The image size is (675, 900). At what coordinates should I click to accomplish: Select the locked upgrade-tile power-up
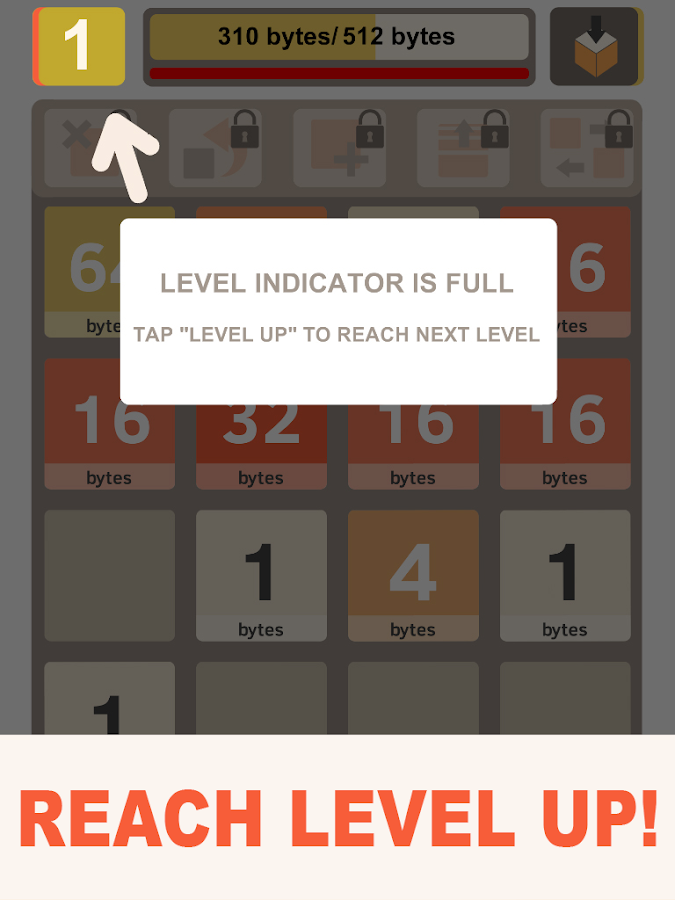(x=463, y=148)
